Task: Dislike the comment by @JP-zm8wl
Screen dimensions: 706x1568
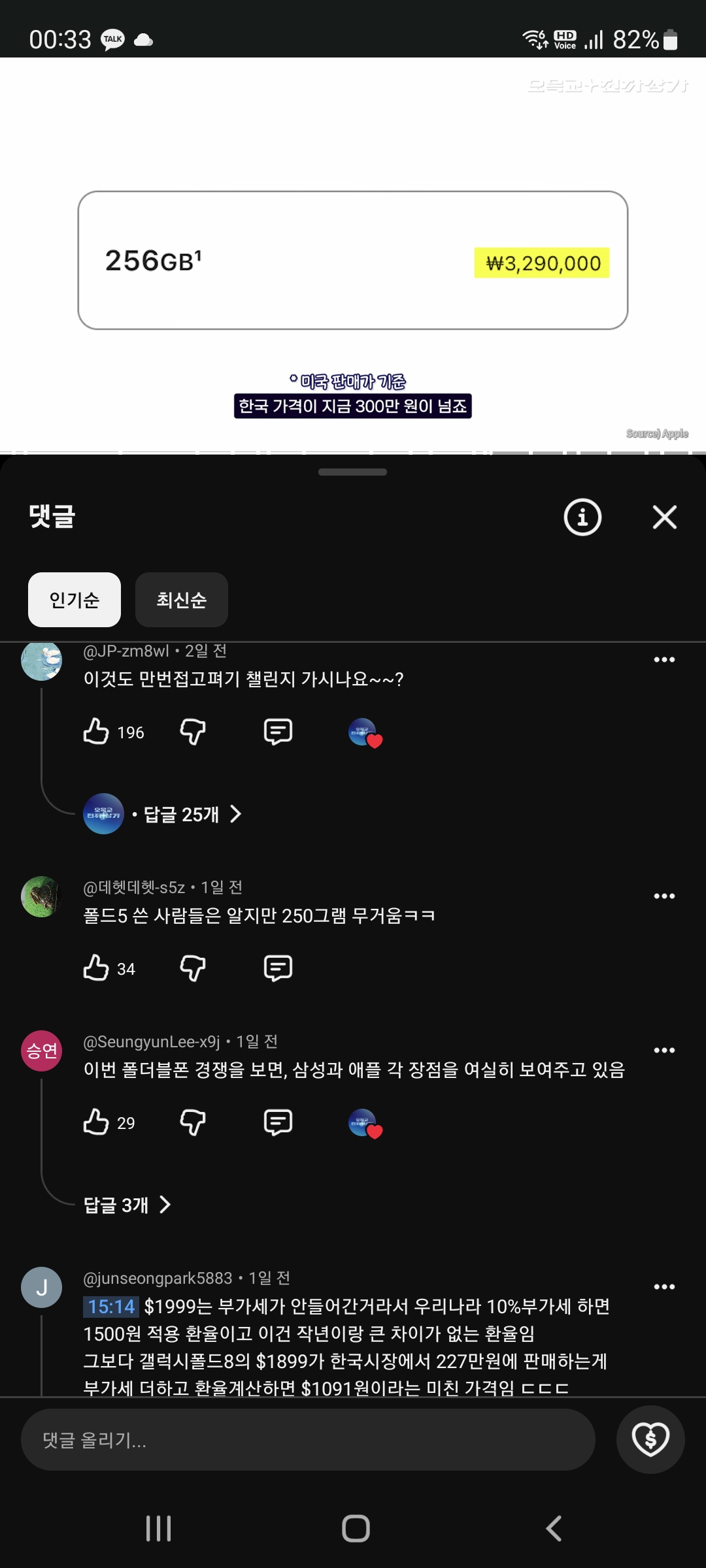Action: click(x=193, y=732)
